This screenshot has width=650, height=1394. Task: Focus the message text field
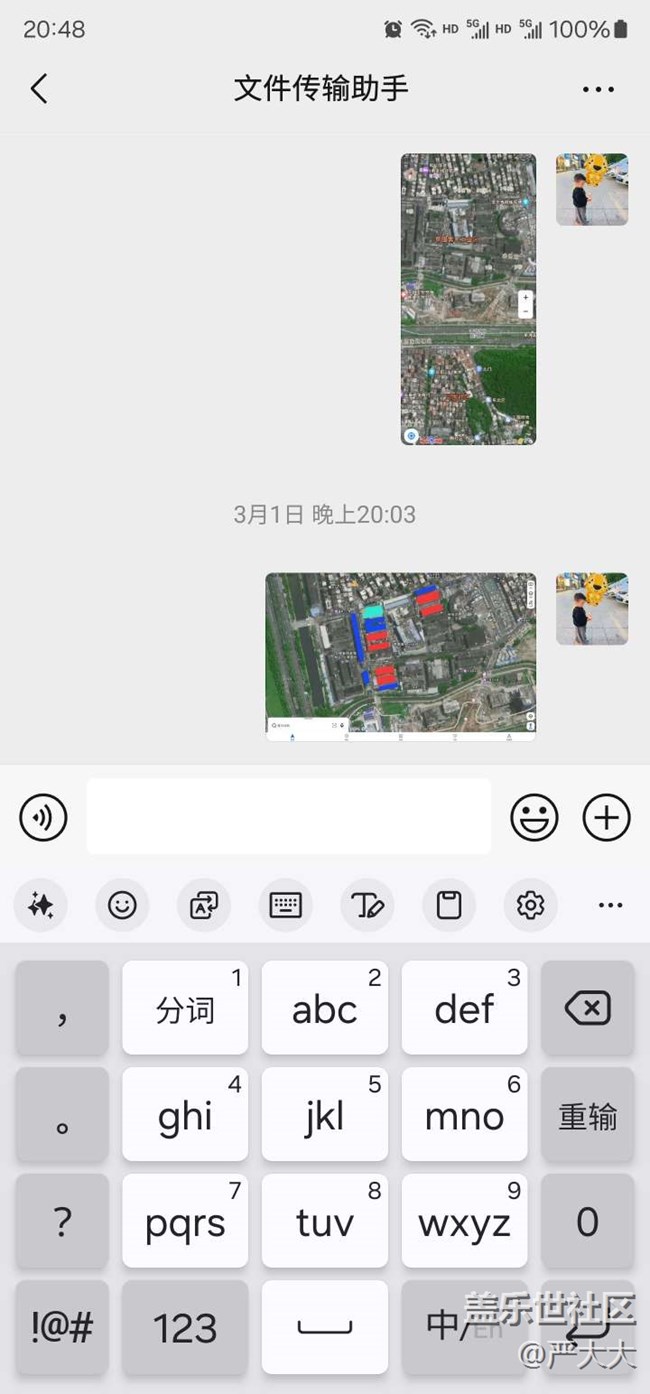[x=288, y=817]
